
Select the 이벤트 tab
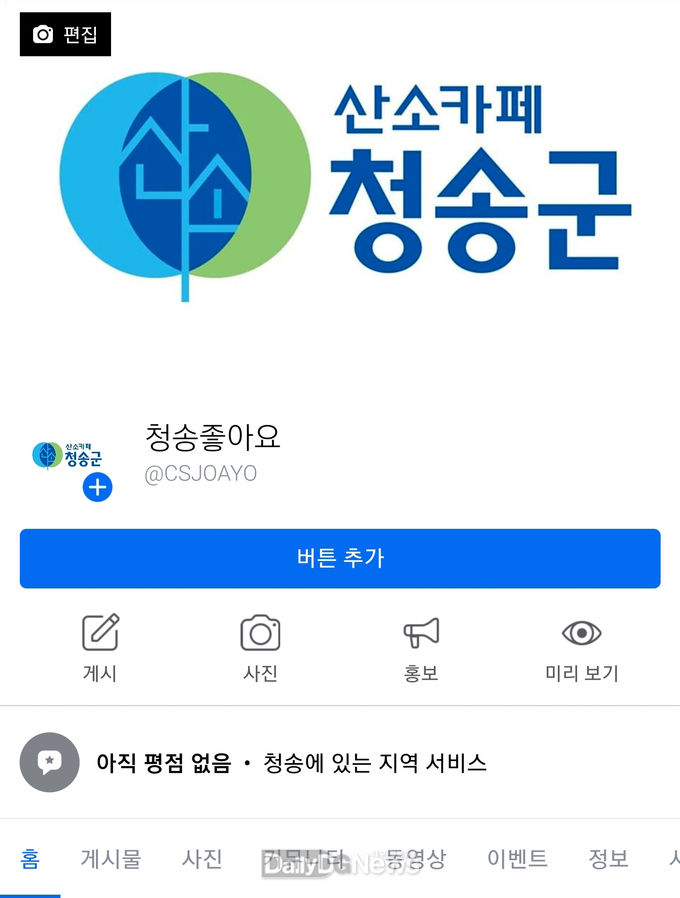517,858
